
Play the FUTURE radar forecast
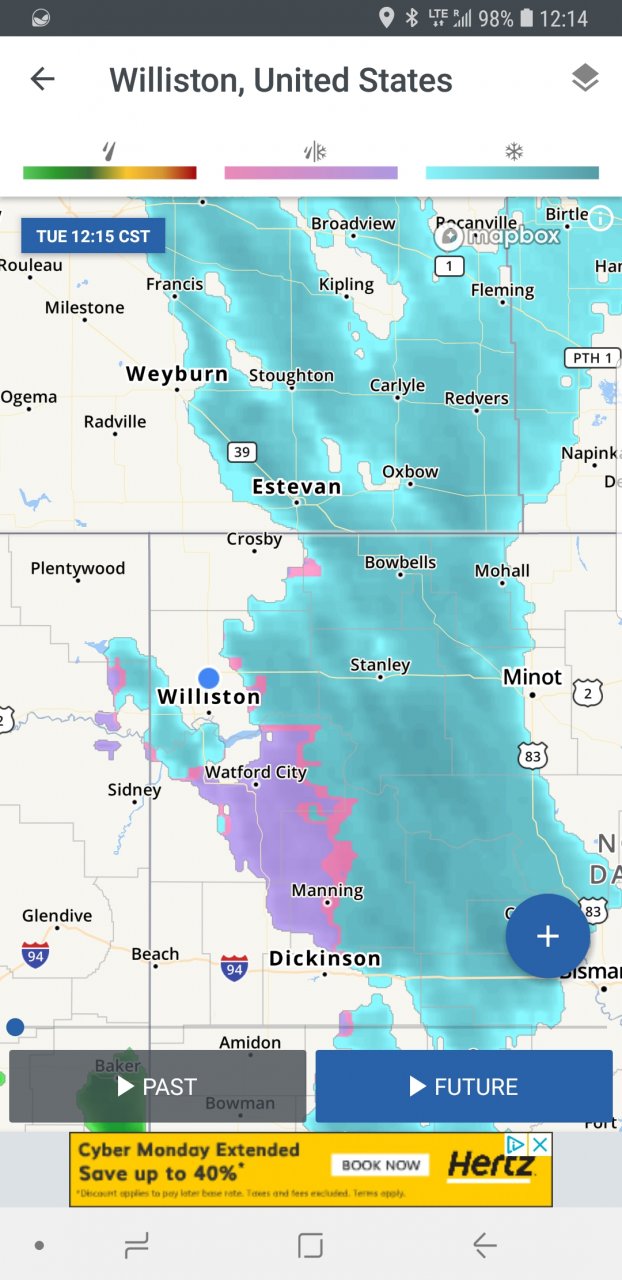pos(464,1086)
